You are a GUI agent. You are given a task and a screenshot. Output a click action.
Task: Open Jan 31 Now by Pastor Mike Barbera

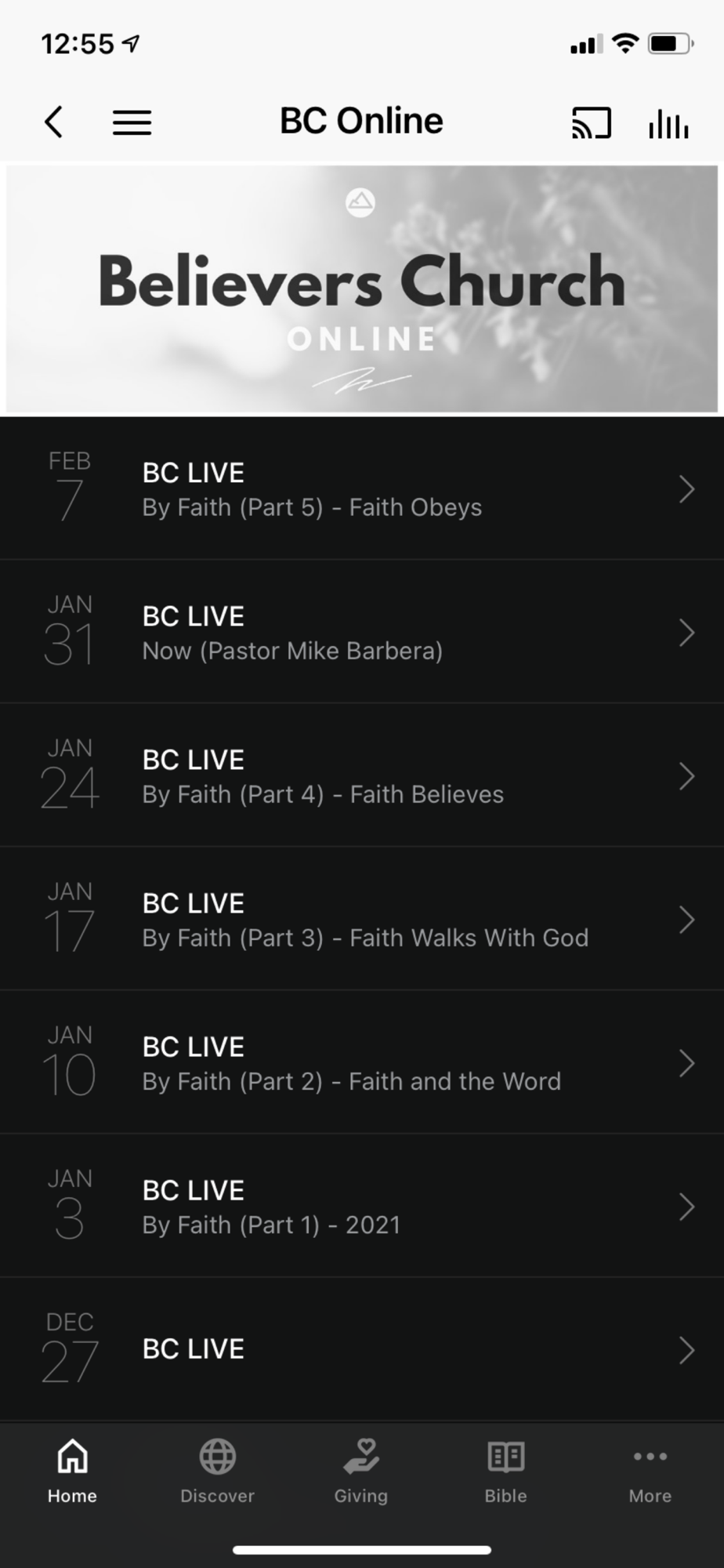point(362,632)
